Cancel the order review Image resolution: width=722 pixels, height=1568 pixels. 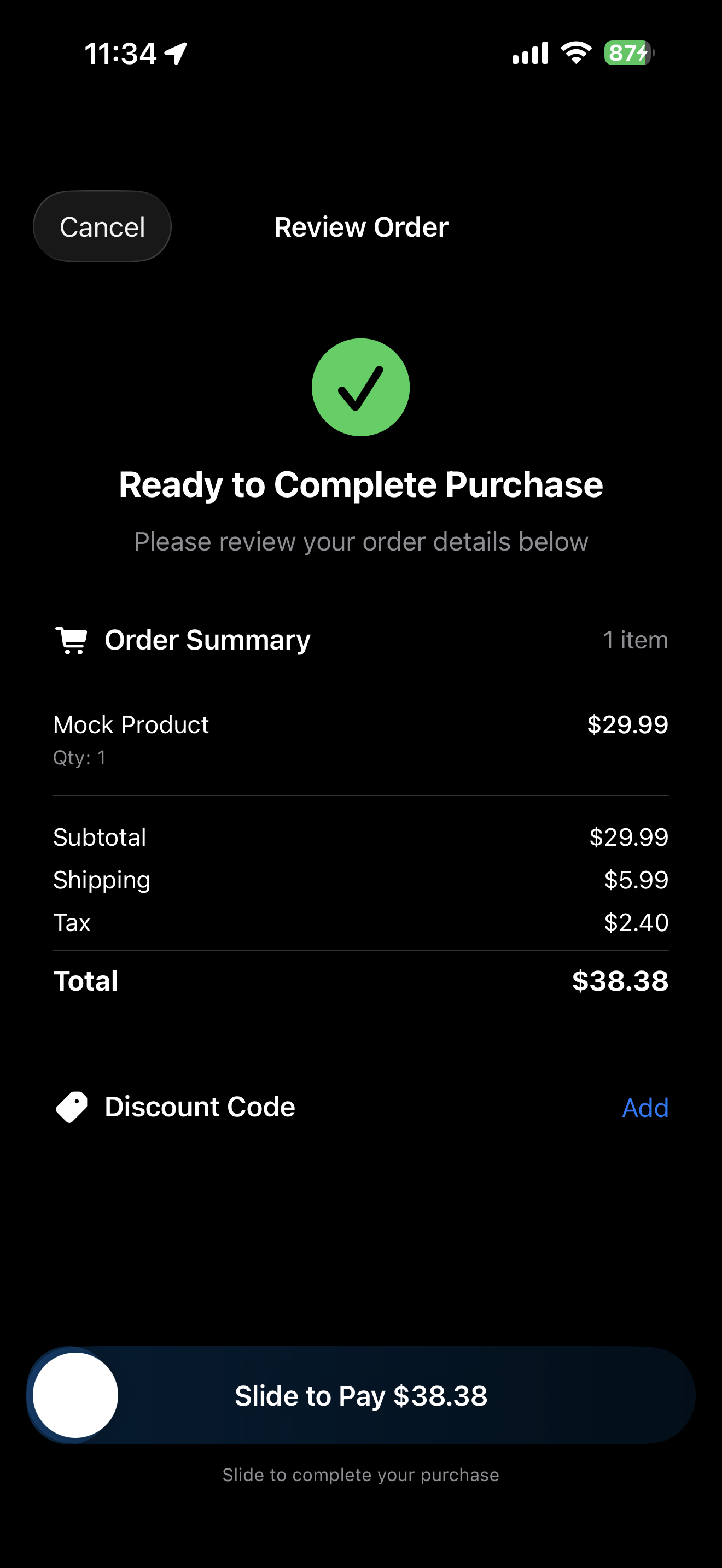[102, 227]
